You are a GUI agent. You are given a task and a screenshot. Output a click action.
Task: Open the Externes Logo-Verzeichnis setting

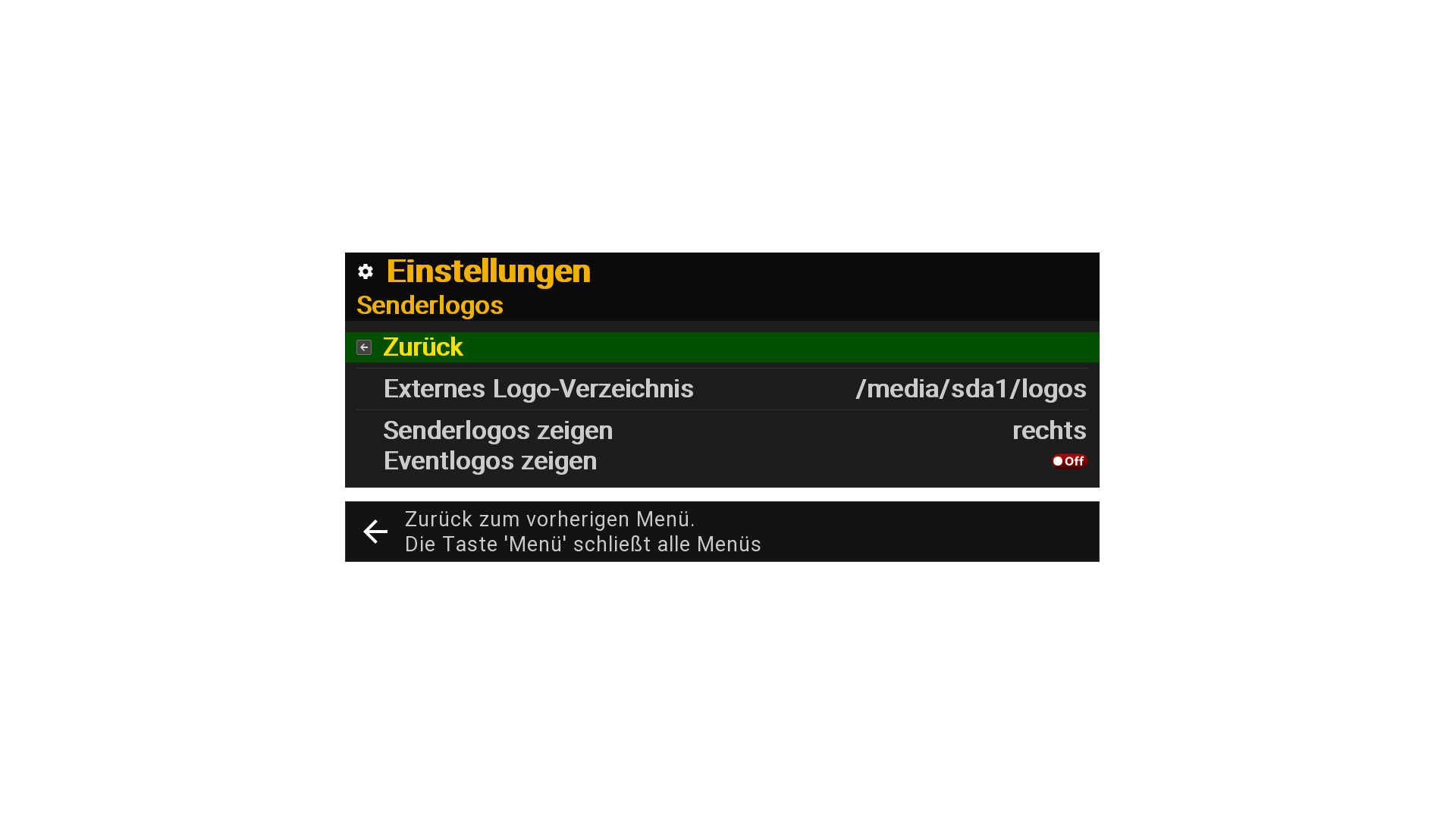(x=720, y=389)
